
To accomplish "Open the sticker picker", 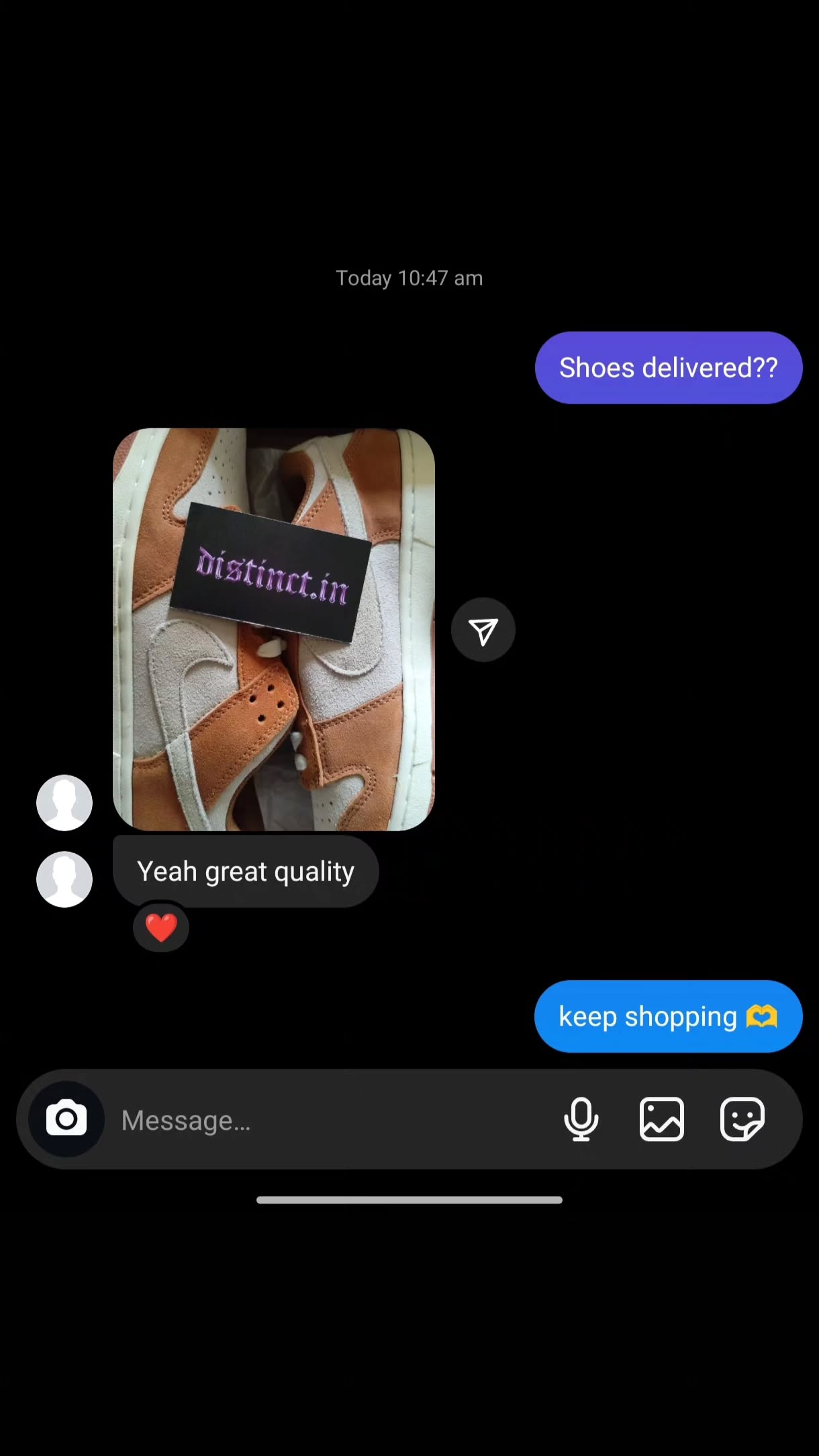I will (742, 1119).
